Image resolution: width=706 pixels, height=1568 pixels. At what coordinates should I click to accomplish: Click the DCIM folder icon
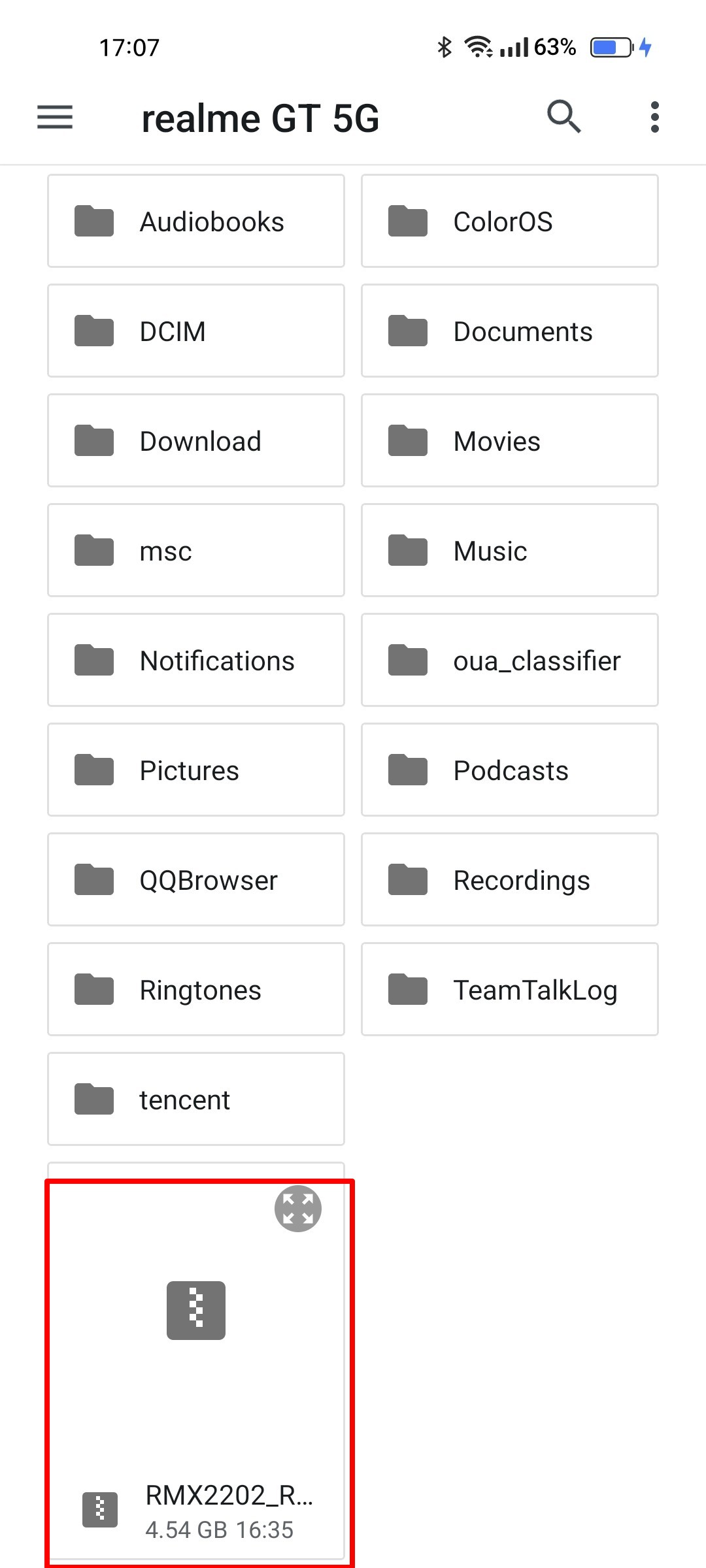point(93,331)
